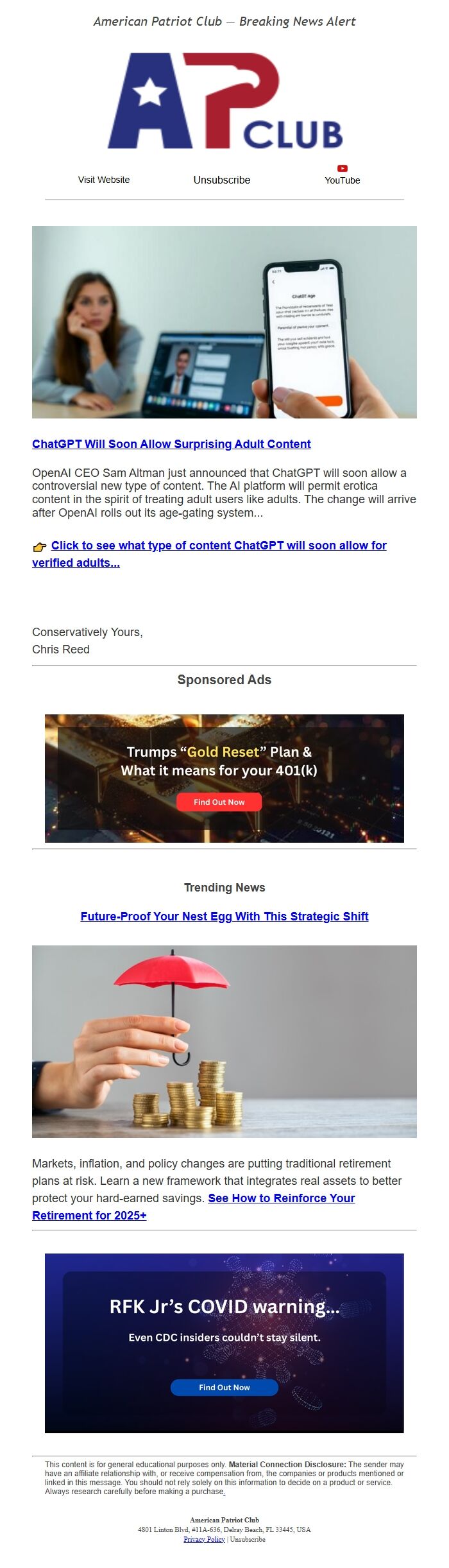Follow 'Click to see what type of content' link

218,546
